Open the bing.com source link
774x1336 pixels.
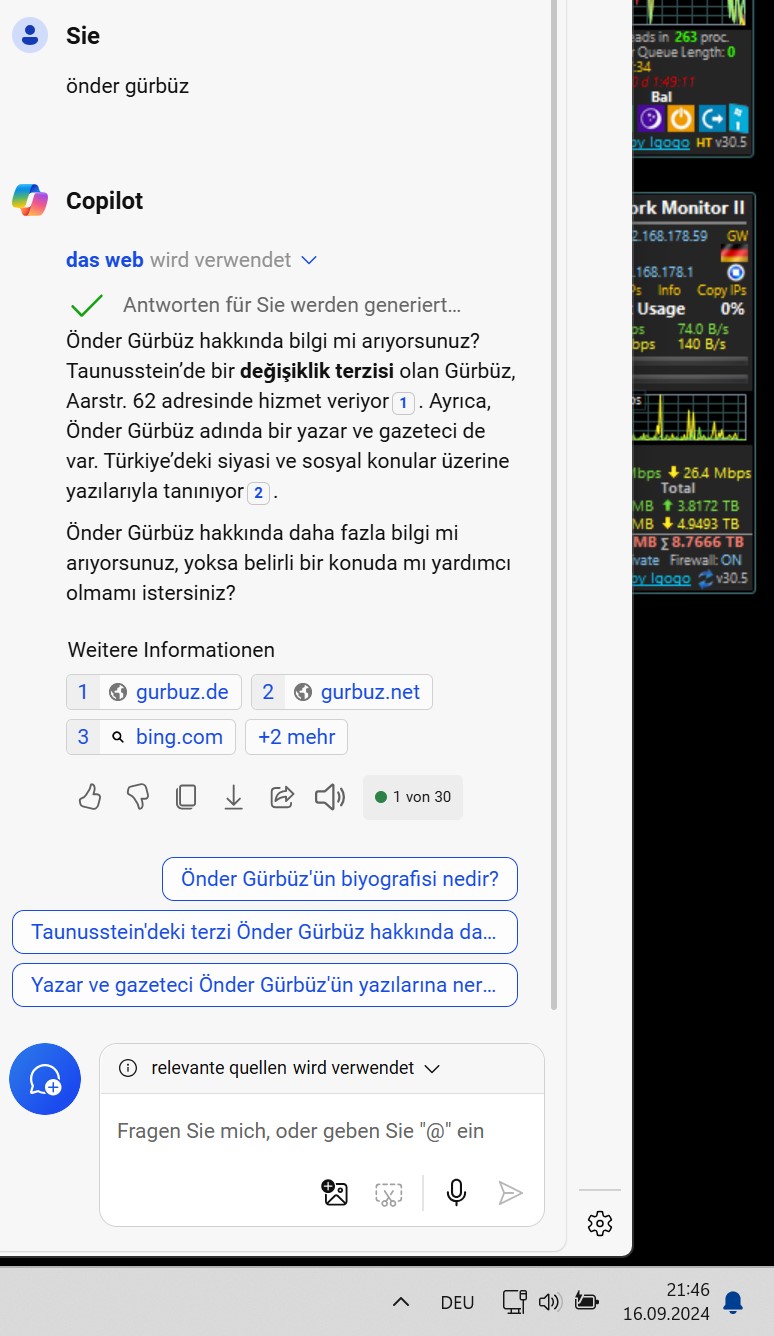click(151, 737)
